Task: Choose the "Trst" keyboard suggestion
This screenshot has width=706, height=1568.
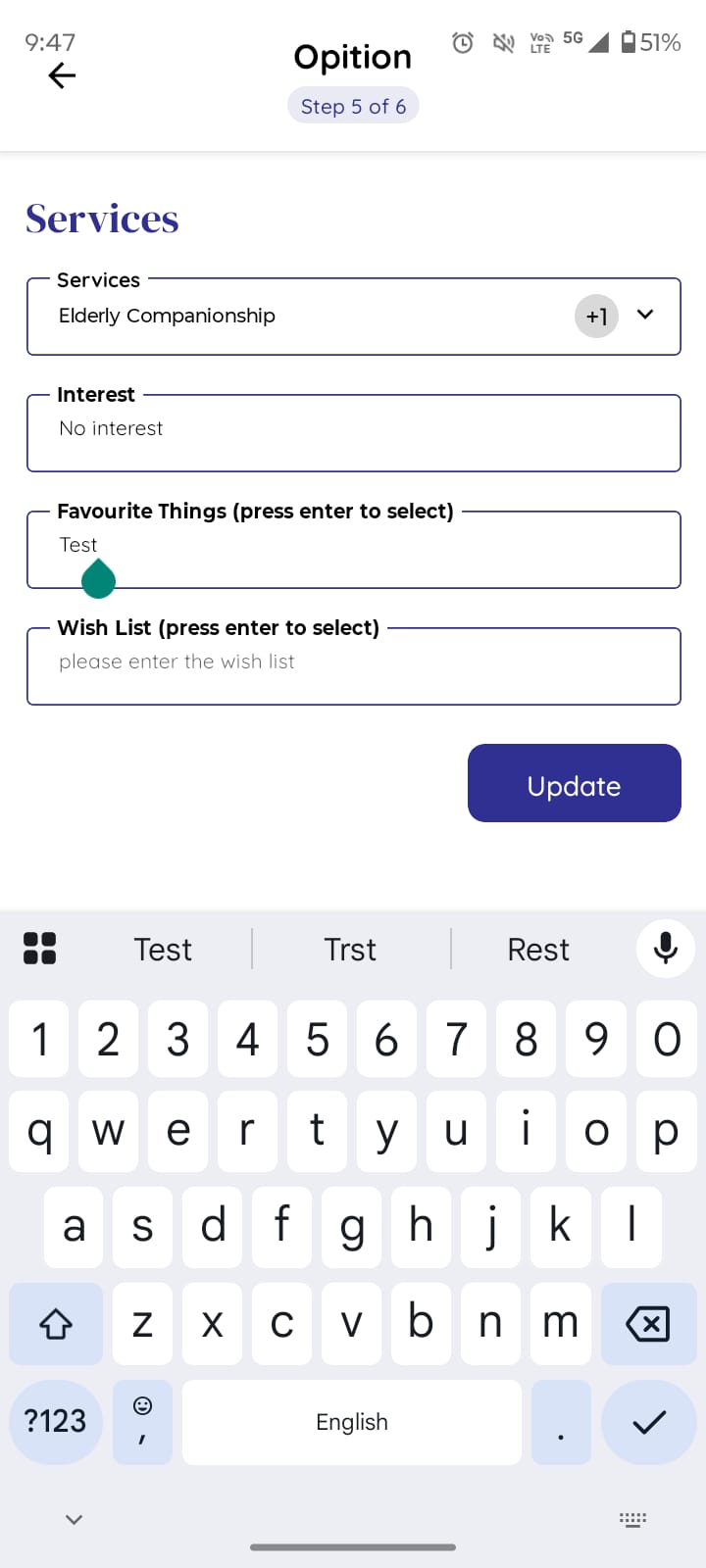Action: pyautogui.click(x=350, y=949)
